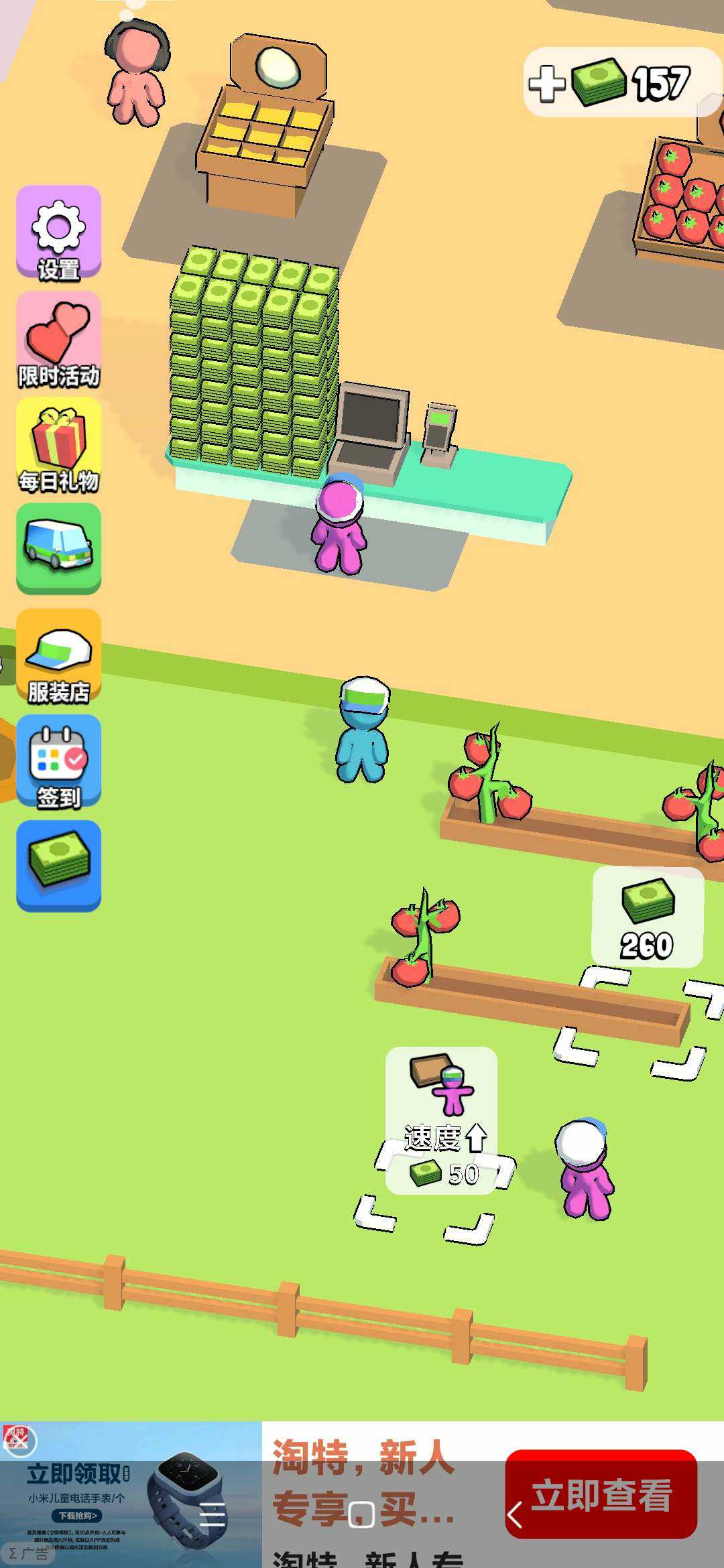The image size is (724, 1568).
Task: Tap 立即查看 in the ad banner
Action: [x=601, y=1495]
